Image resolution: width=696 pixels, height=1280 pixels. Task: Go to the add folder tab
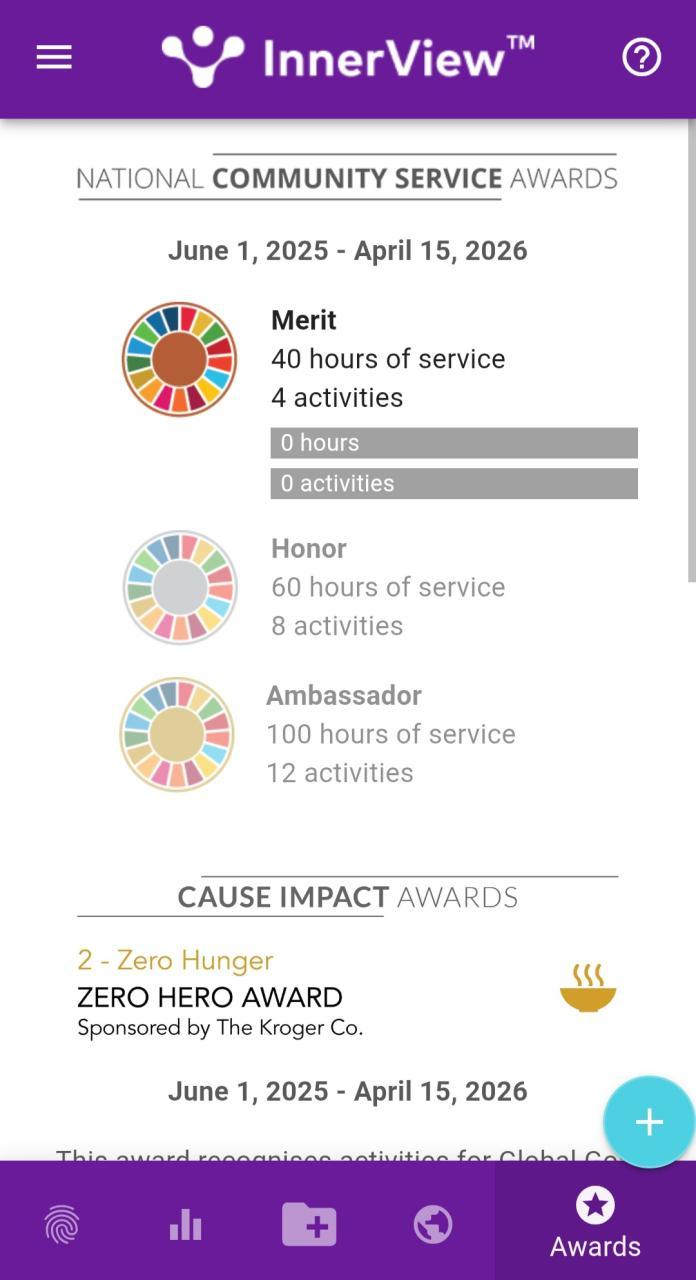(309, 1224)
